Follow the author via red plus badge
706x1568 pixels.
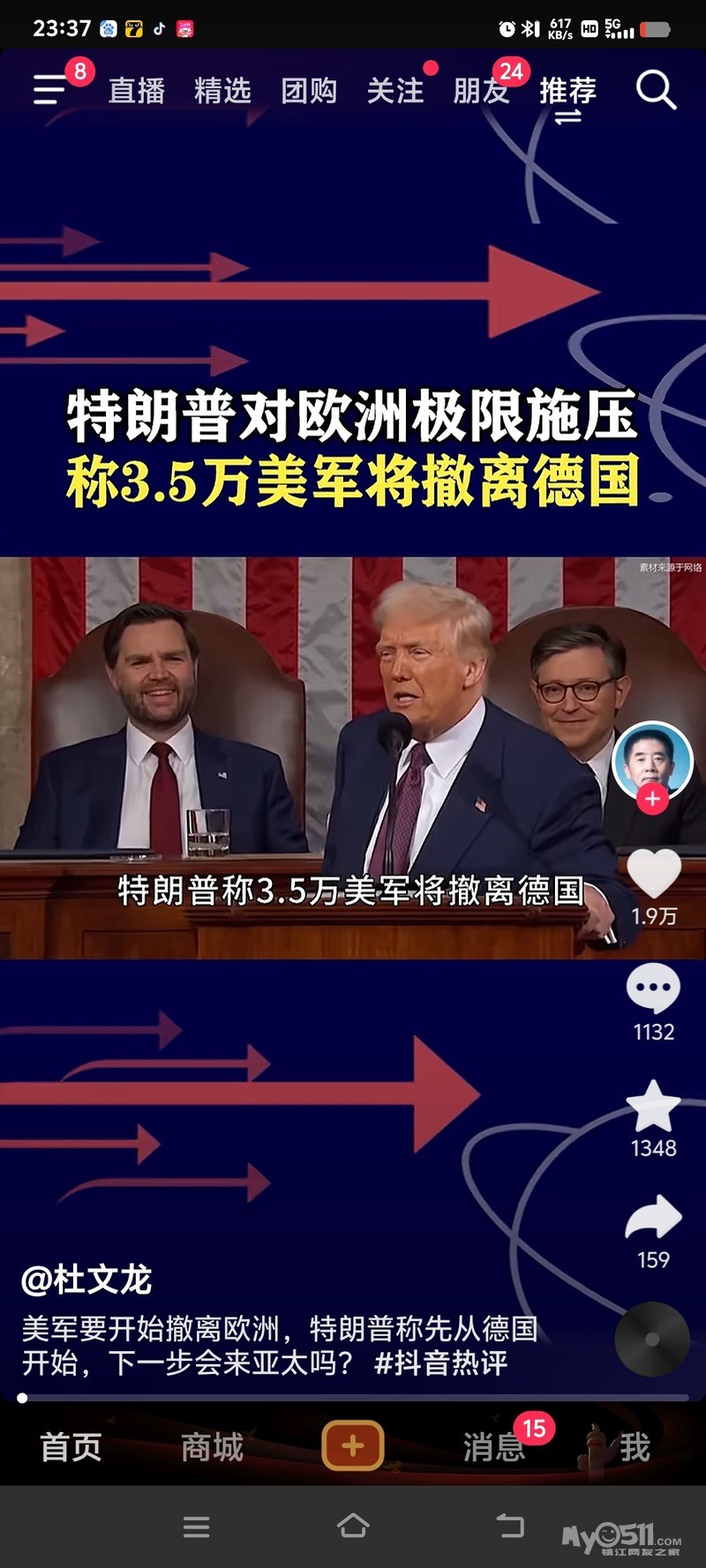652,799
